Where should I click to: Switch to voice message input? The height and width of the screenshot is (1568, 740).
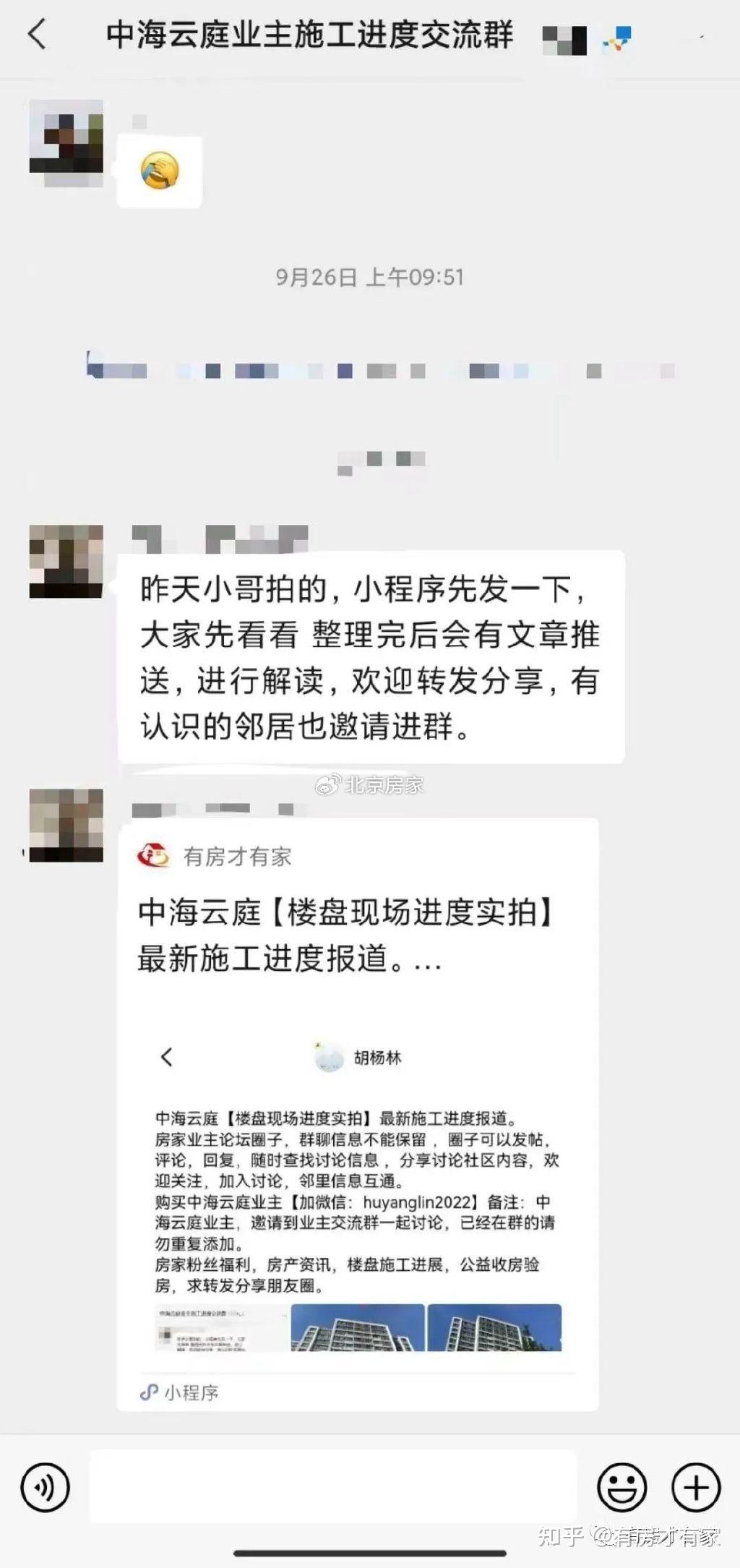[45, 1488]
